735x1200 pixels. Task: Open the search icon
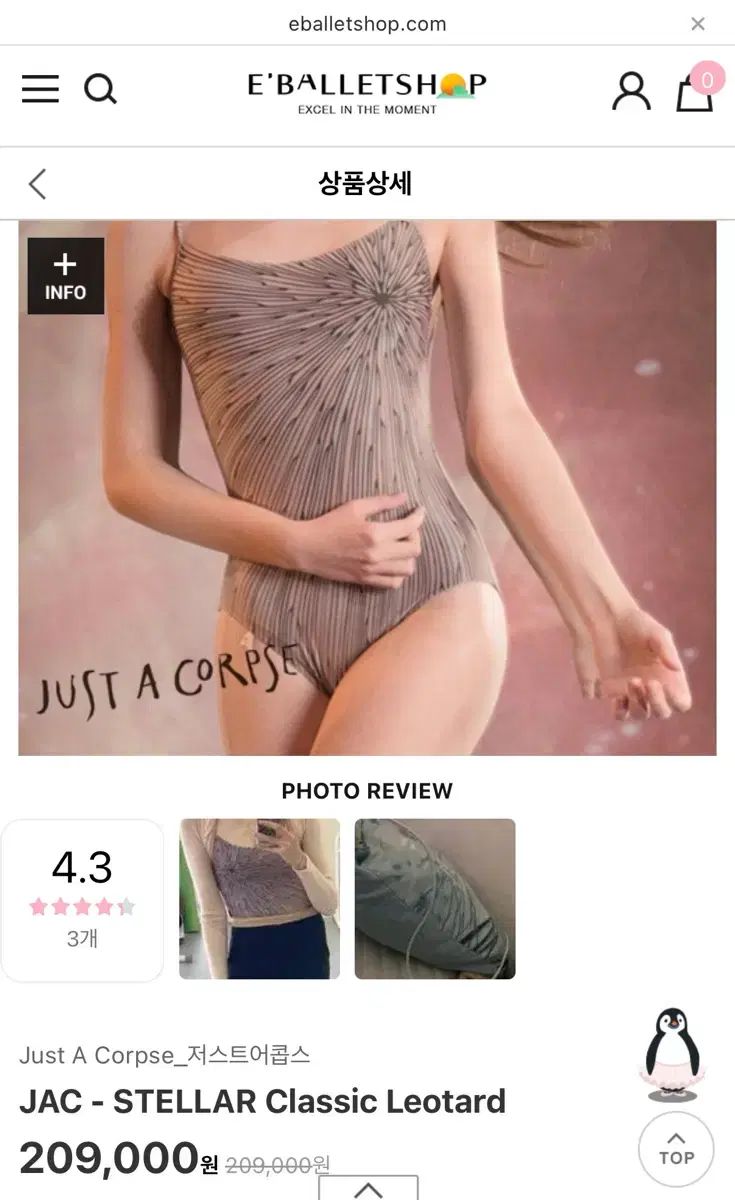point(100,90)
